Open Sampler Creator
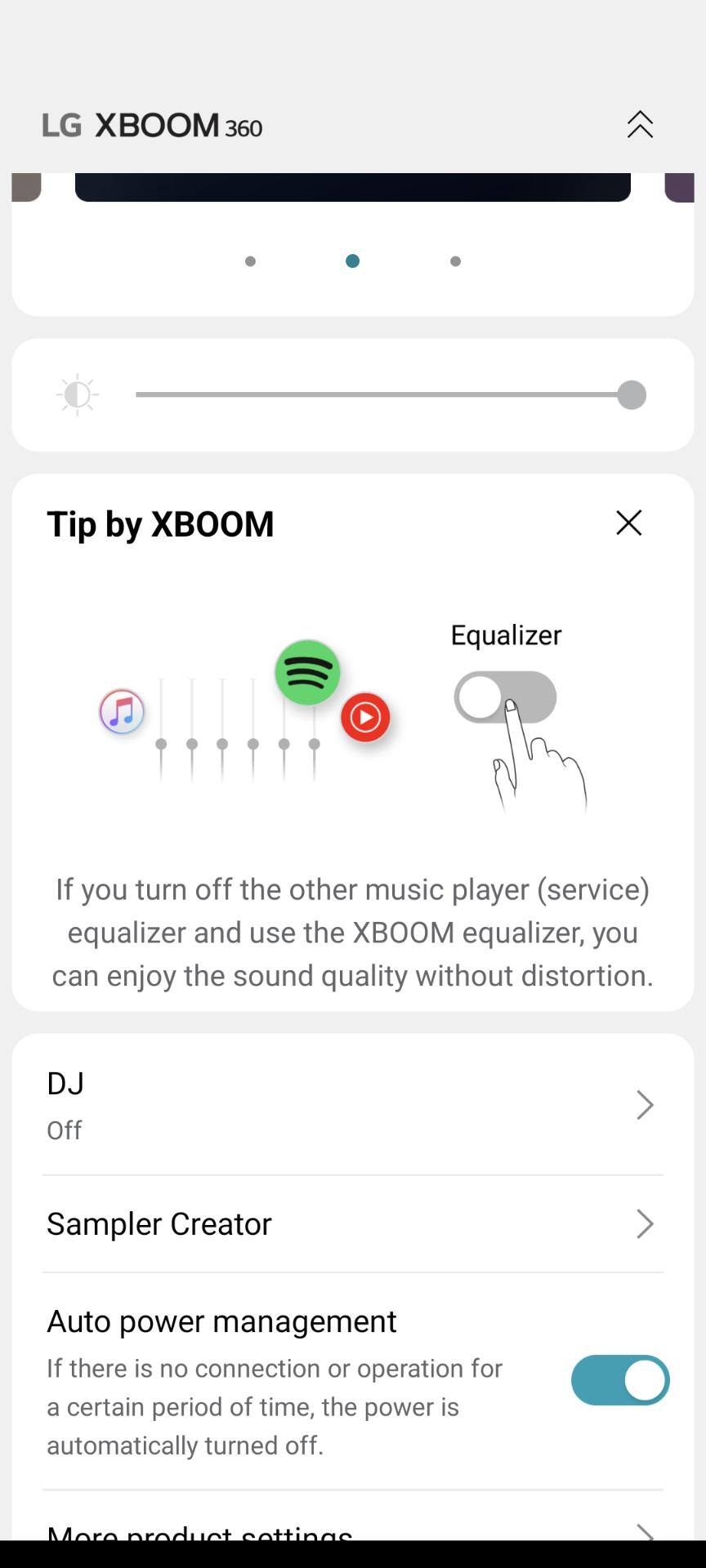This screenshot has width=706, height=1568. pos(352,1223)
